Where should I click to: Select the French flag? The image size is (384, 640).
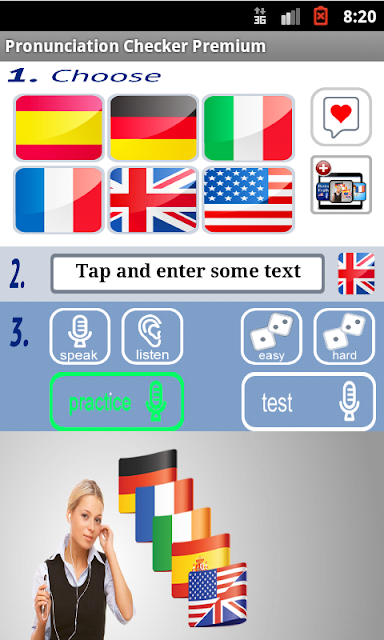(x=59, y=200)
